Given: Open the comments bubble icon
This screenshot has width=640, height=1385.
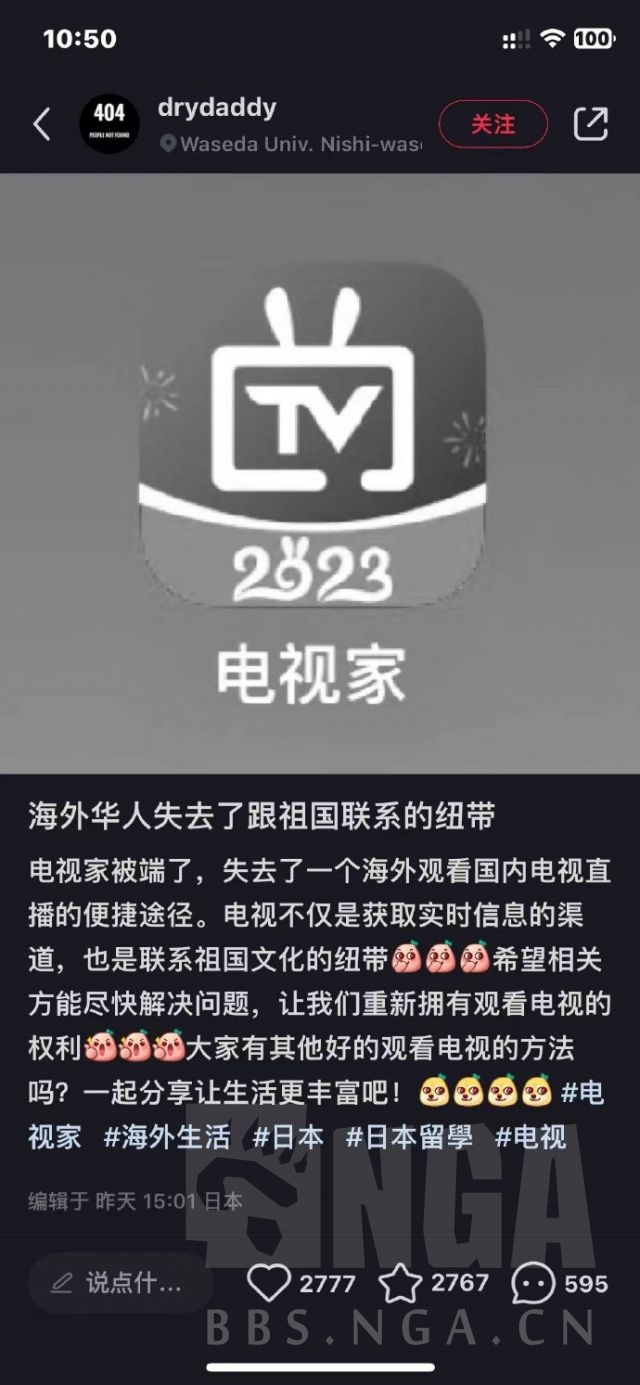Looking at the screenshot, I should 531,1283.
